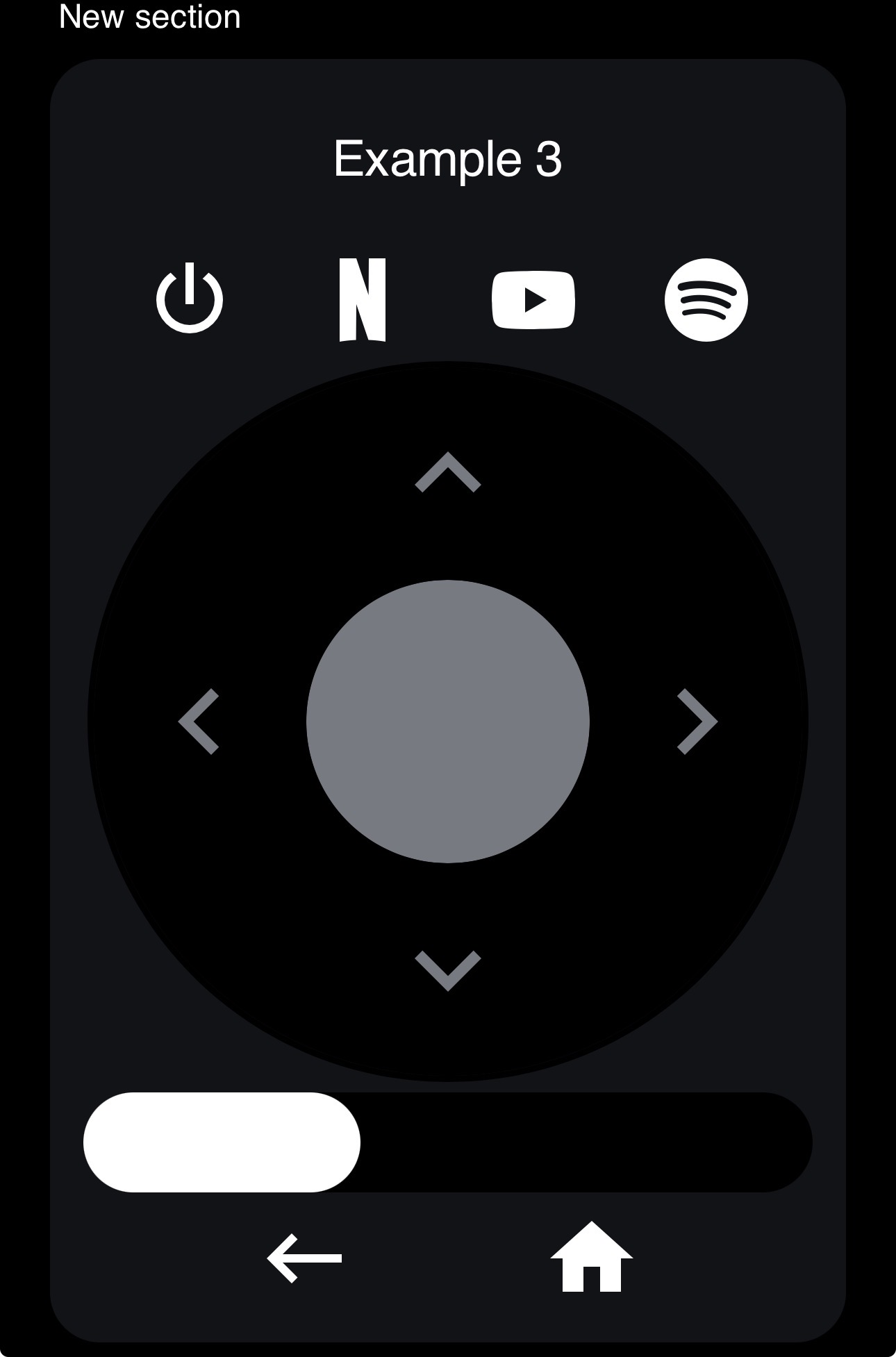Open YouTube from the shortcut icon

(x=533, y=300)
